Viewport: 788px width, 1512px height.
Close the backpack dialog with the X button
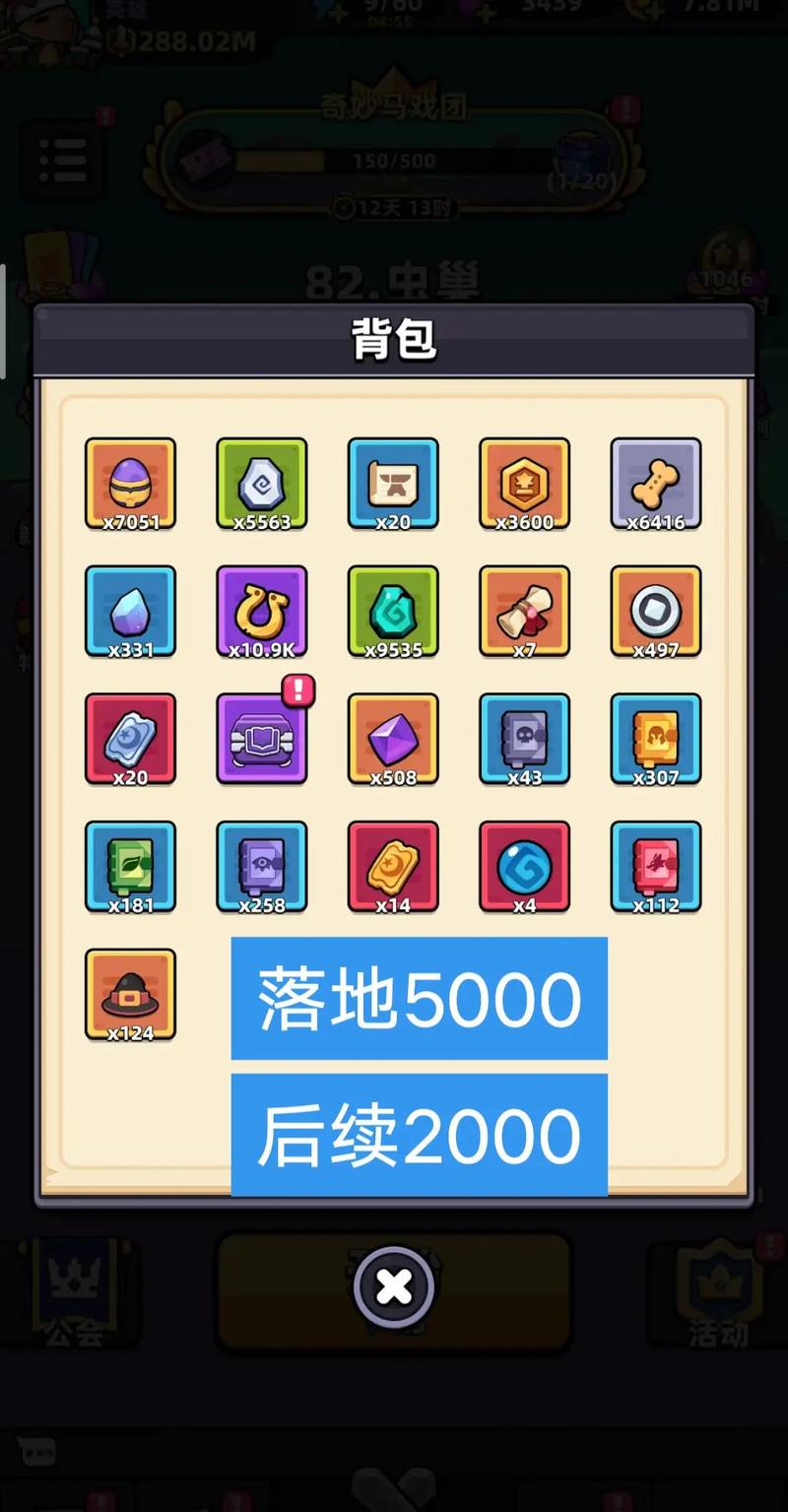coord(394,1286)
